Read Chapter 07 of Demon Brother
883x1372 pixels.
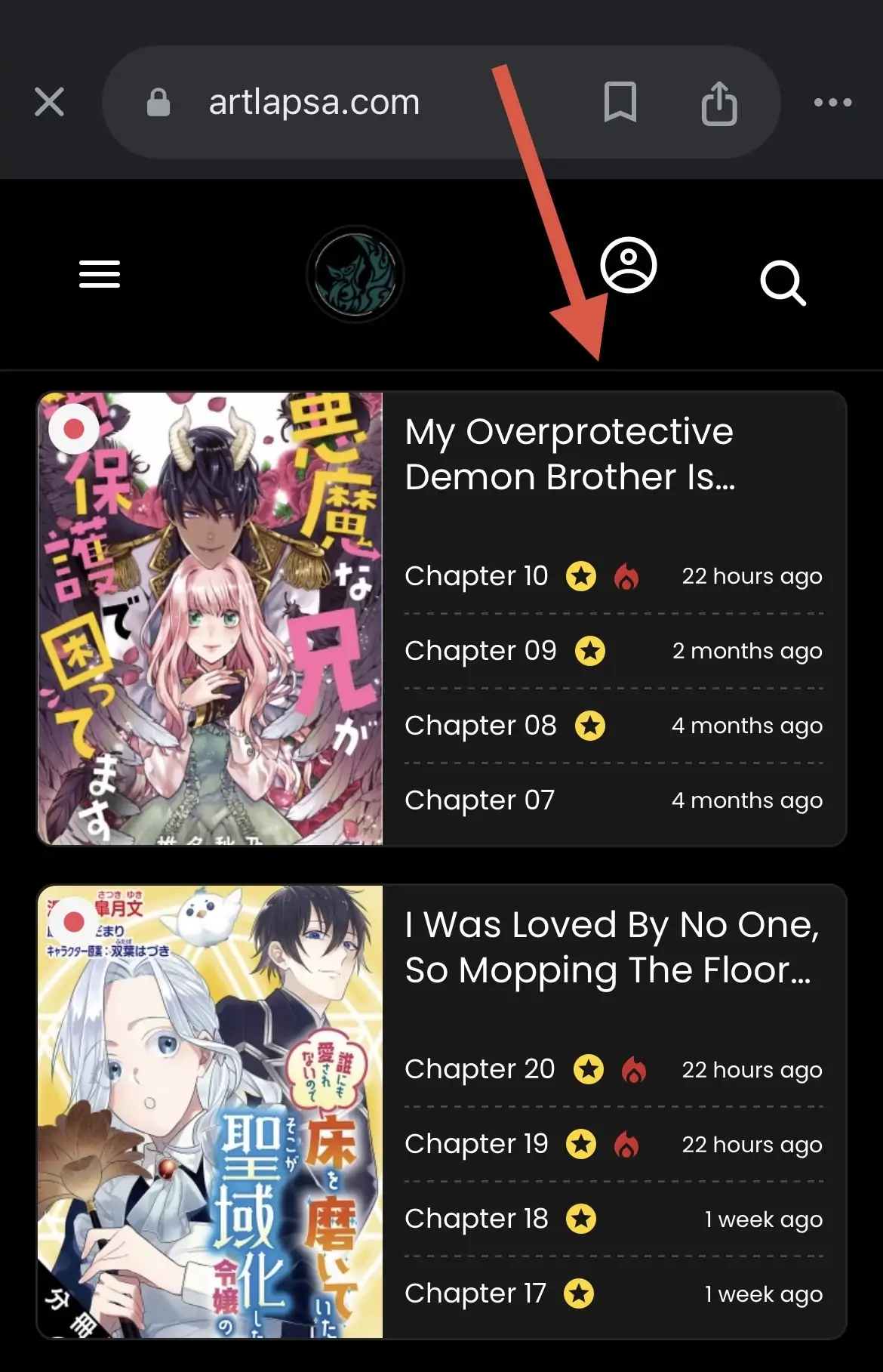pyautogui.click(x=479, y=800)
